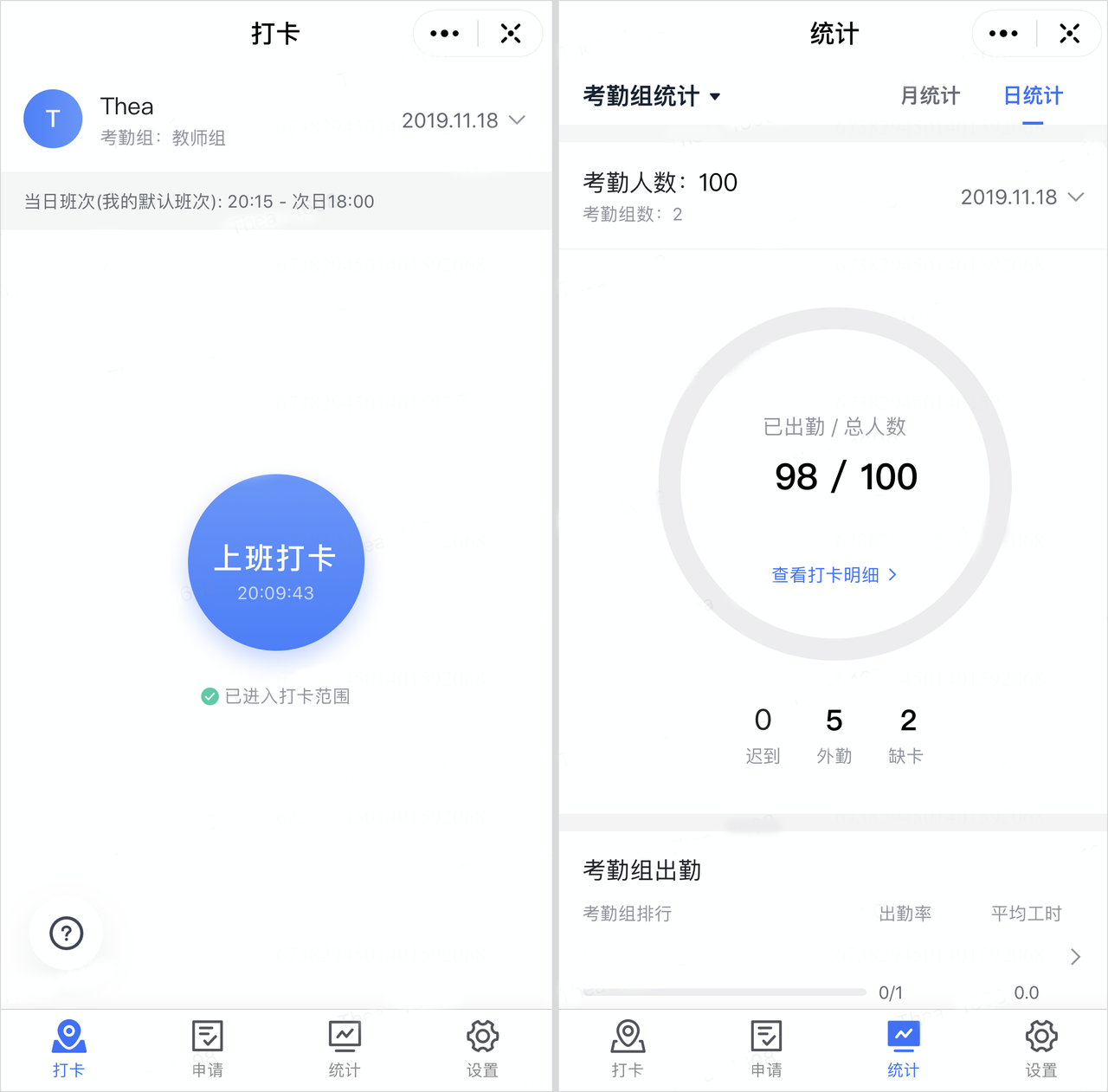Open the overflow menu on the 统计 screen
This screenshot has height=1092, width=1108.
tap(1003, 34)
